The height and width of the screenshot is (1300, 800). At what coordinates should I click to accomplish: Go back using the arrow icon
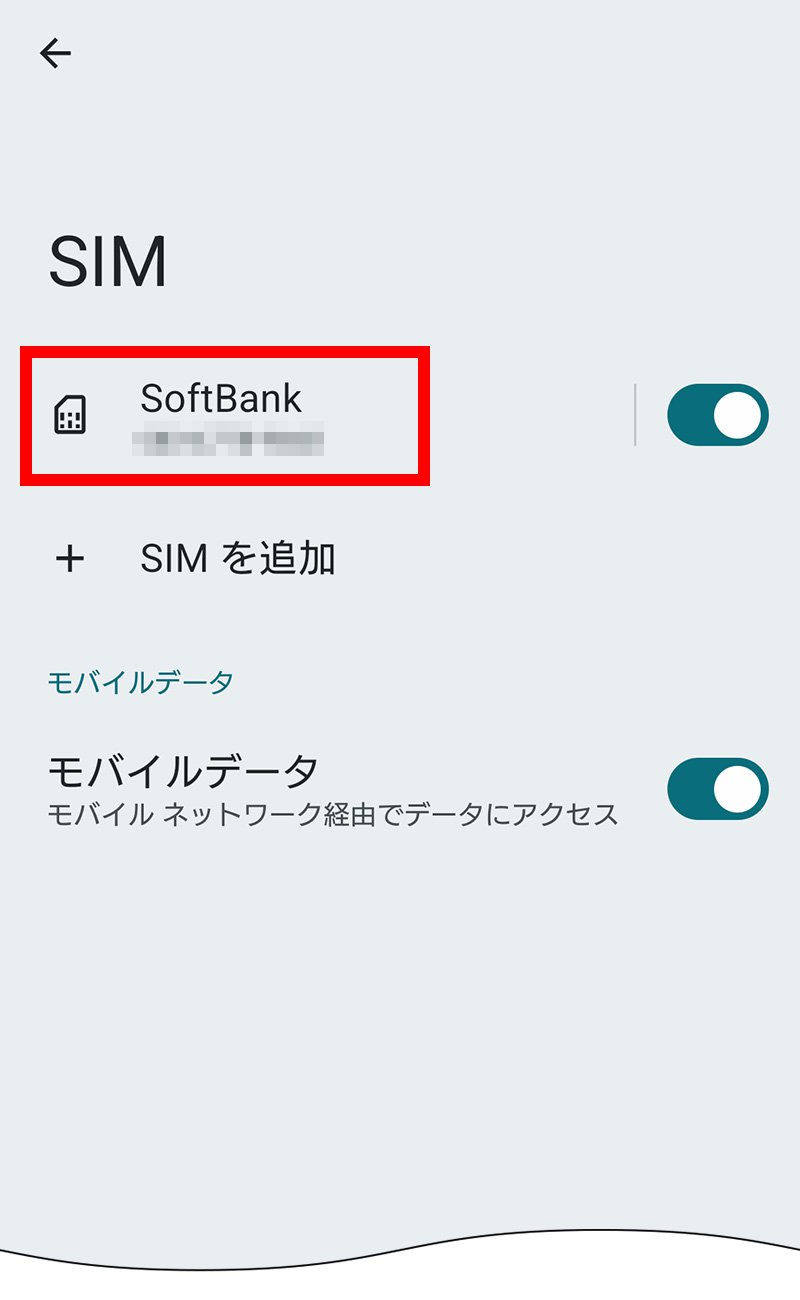(56, 54)
